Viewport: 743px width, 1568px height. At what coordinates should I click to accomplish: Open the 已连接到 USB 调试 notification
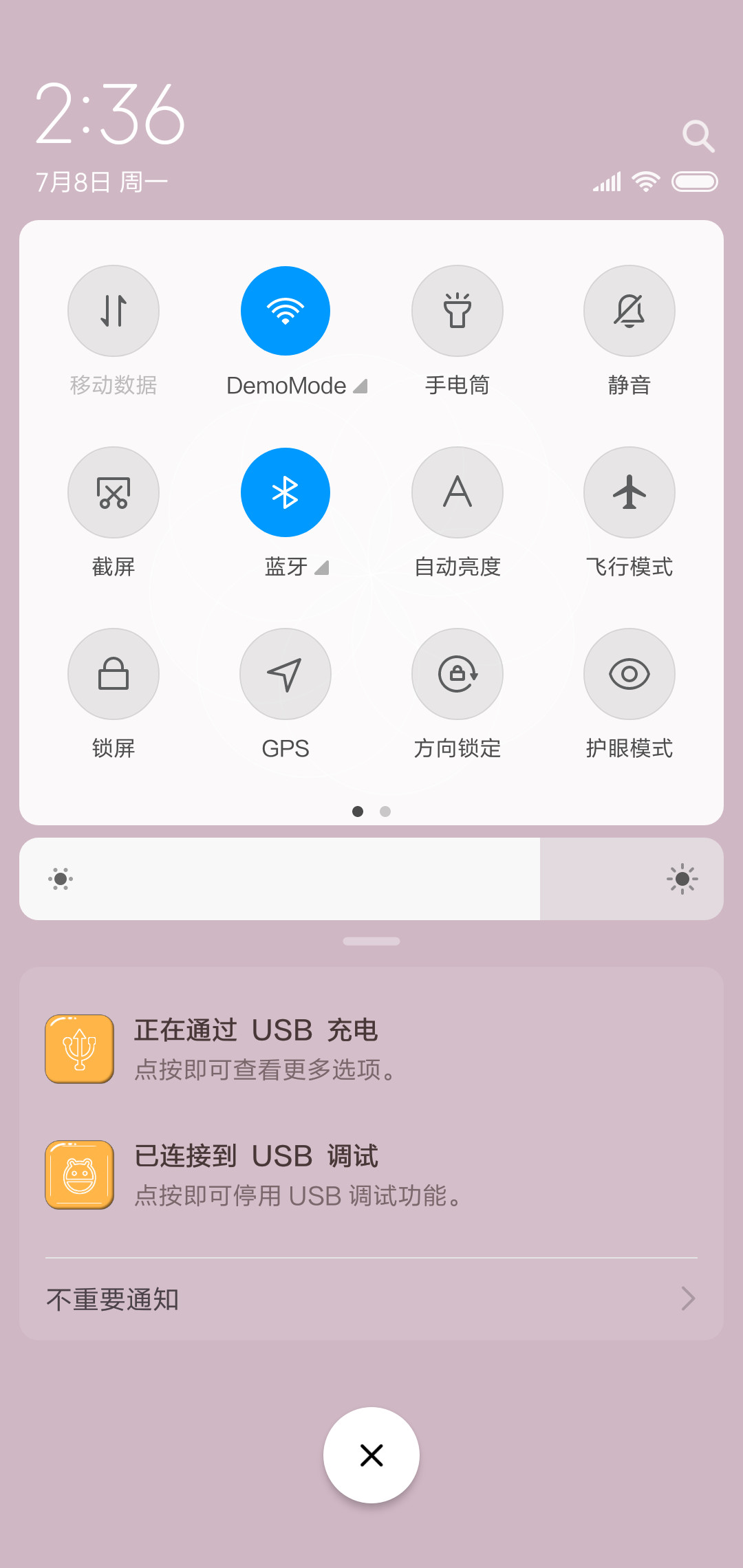pyautogui.click(x=371, y=1175)
